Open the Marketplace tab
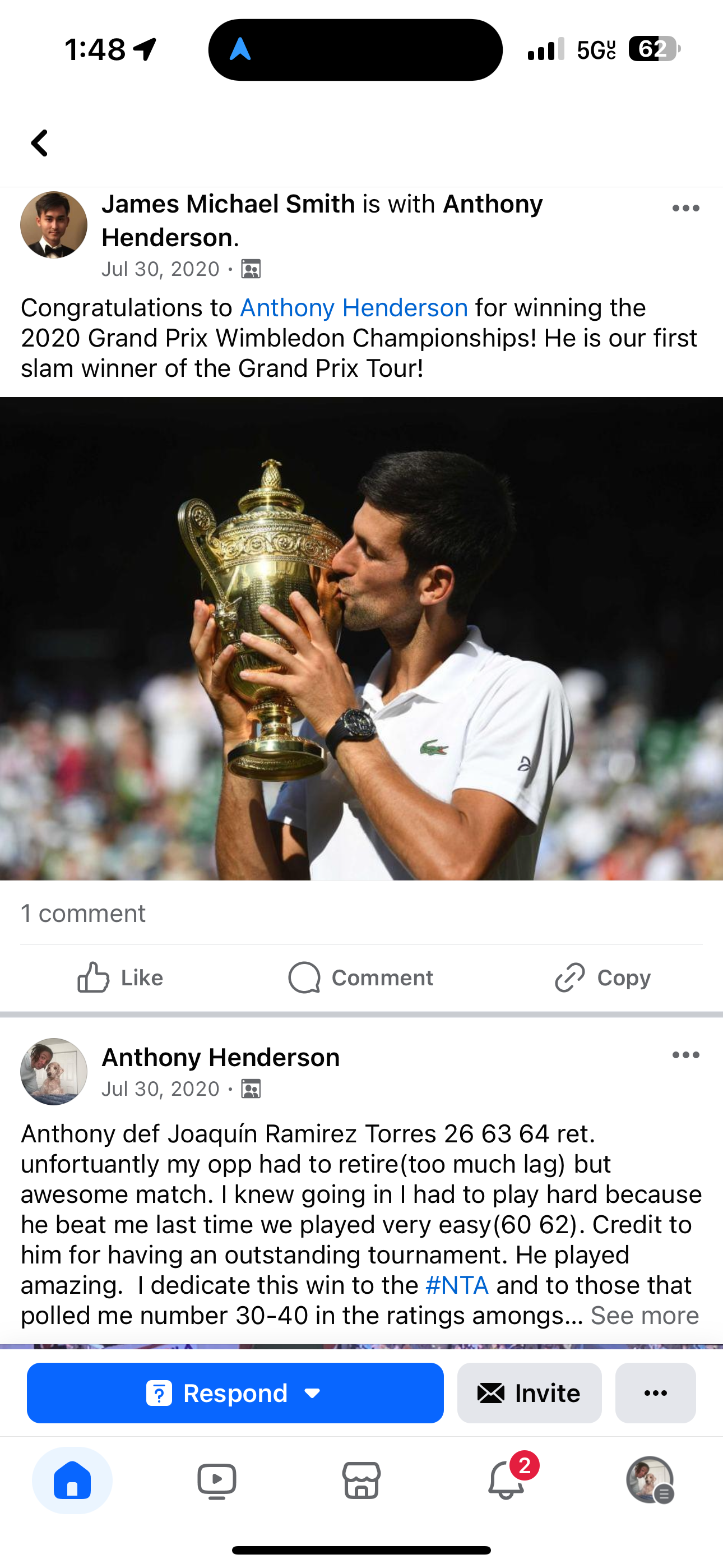 pos(361,1481)
